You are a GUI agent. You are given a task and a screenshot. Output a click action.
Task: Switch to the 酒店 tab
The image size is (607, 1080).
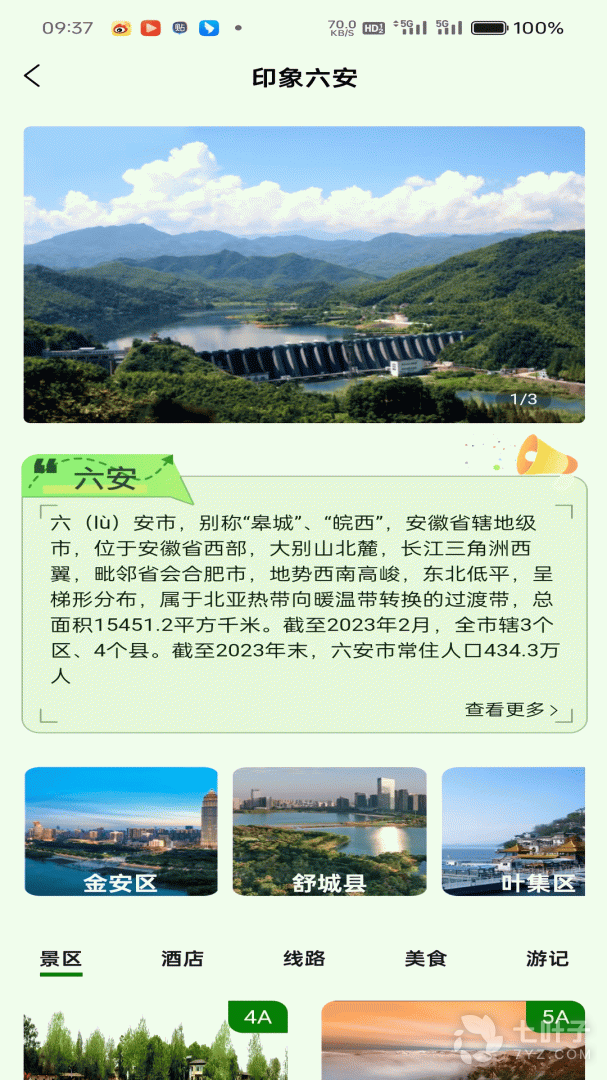182,959
